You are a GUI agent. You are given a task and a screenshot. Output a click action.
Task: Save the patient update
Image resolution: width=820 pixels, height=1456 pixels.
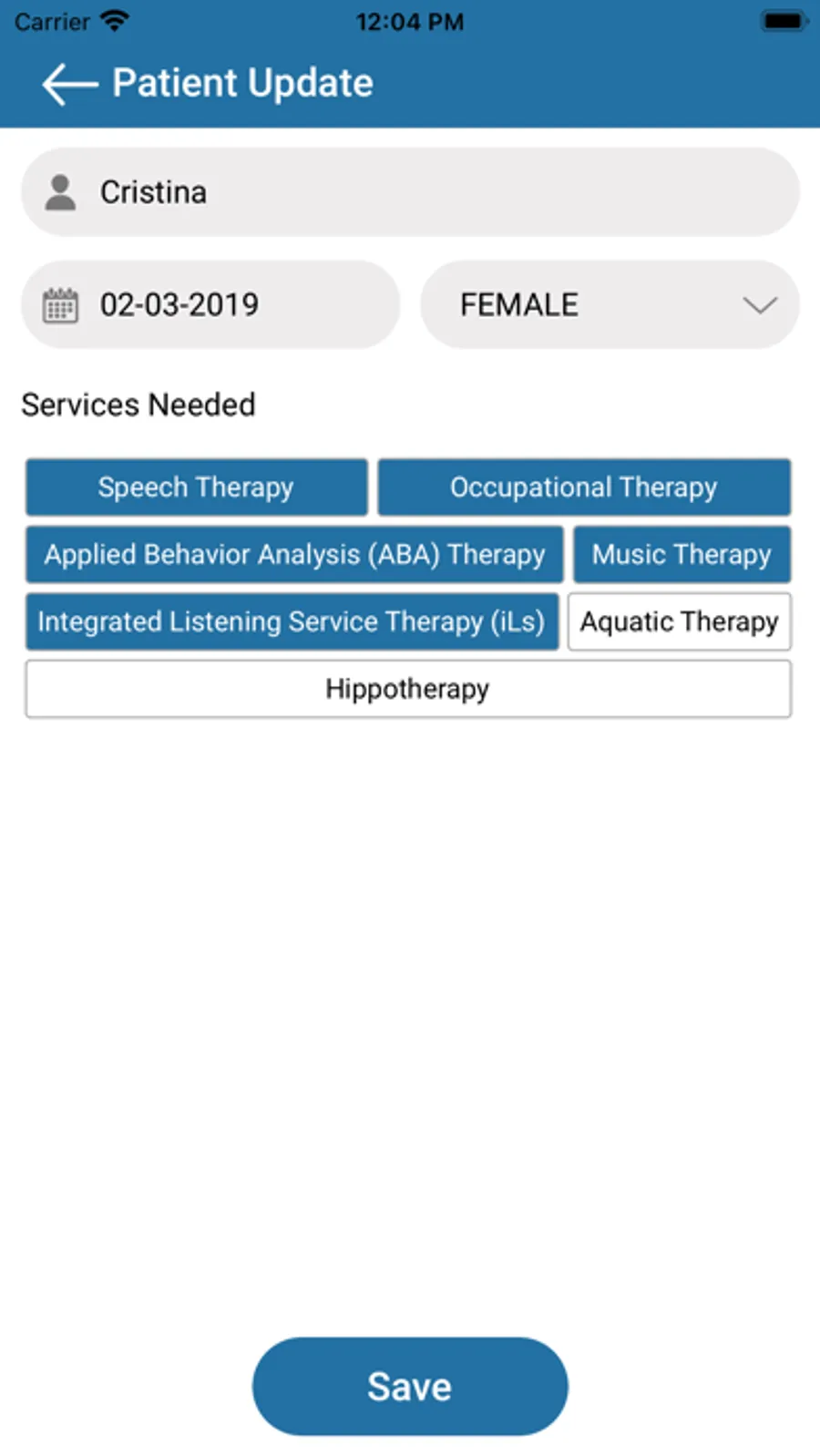coord(410,1387)
